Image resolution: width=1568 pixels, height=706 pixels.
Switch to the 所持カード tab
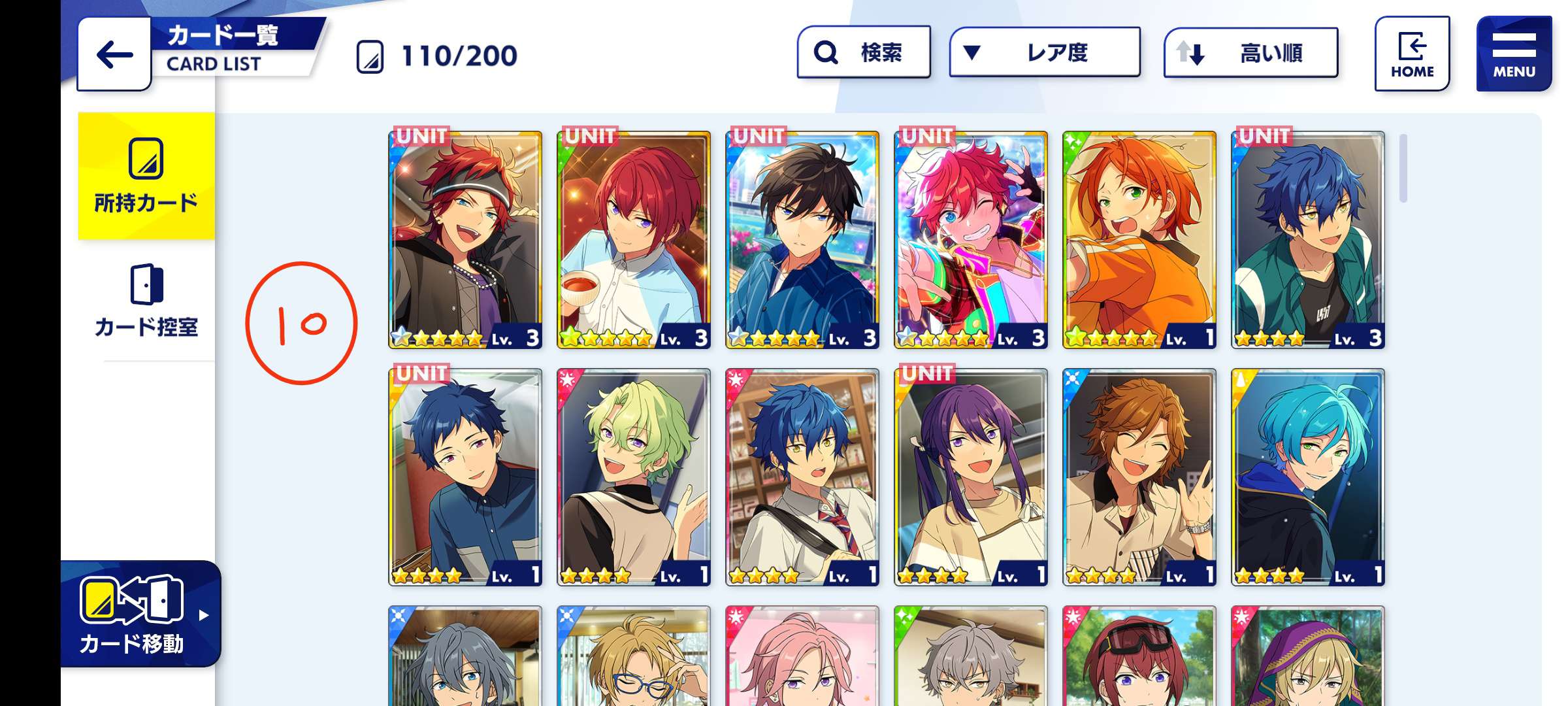coord(146,176)
